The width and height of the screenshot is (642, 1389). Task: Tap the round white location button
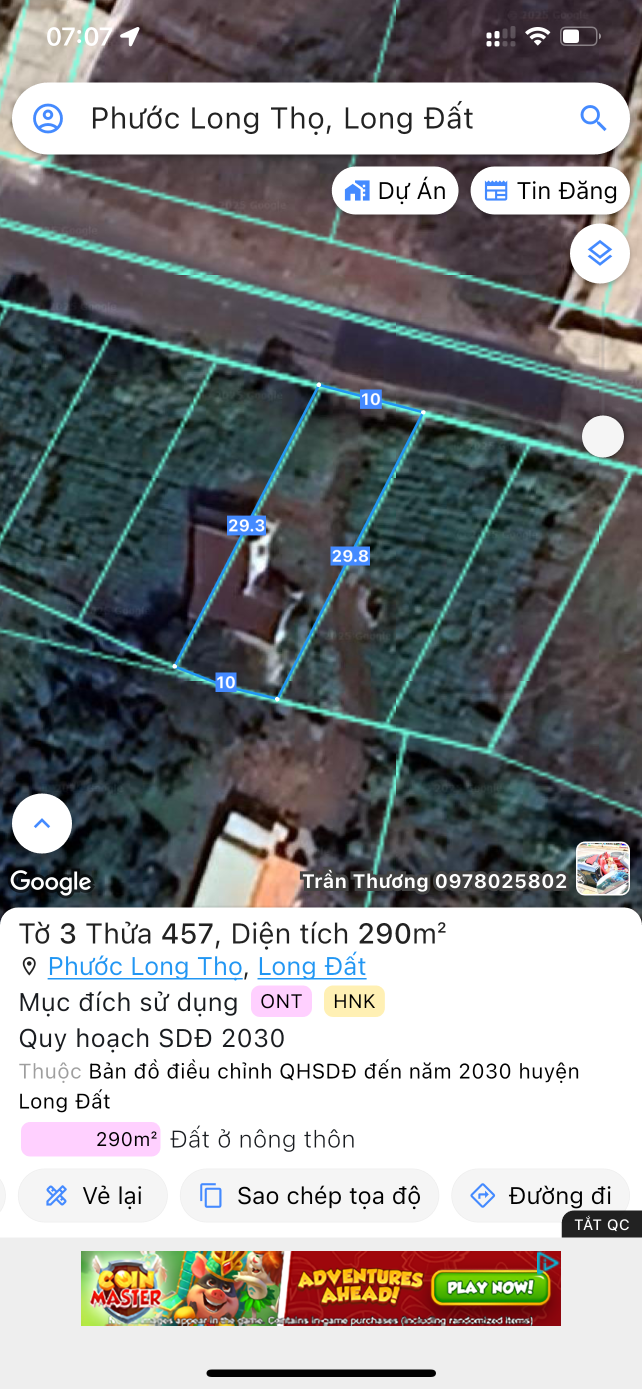click(x=603, y=437)
